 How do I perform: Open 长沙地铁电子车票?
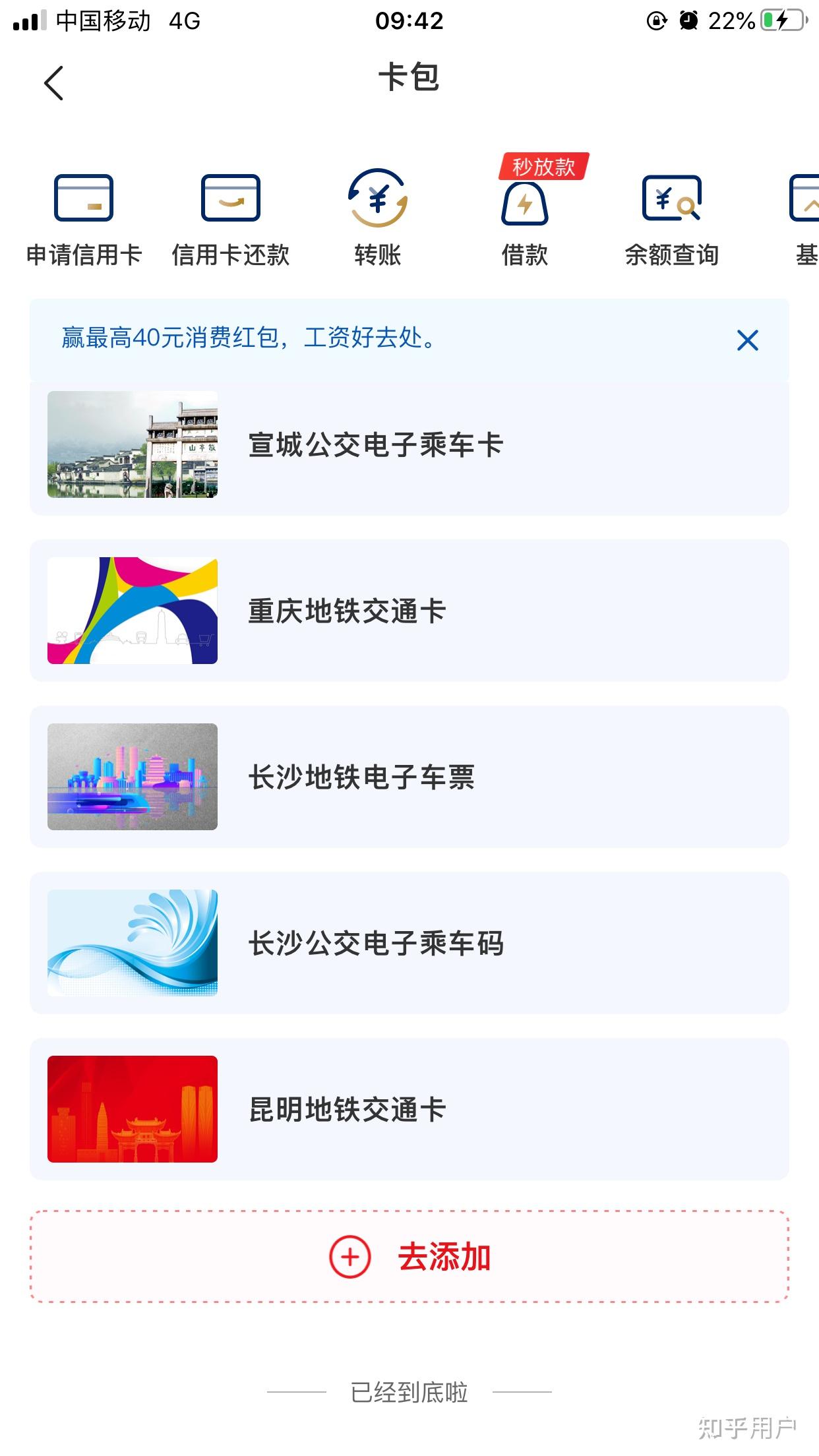point(409,777)
